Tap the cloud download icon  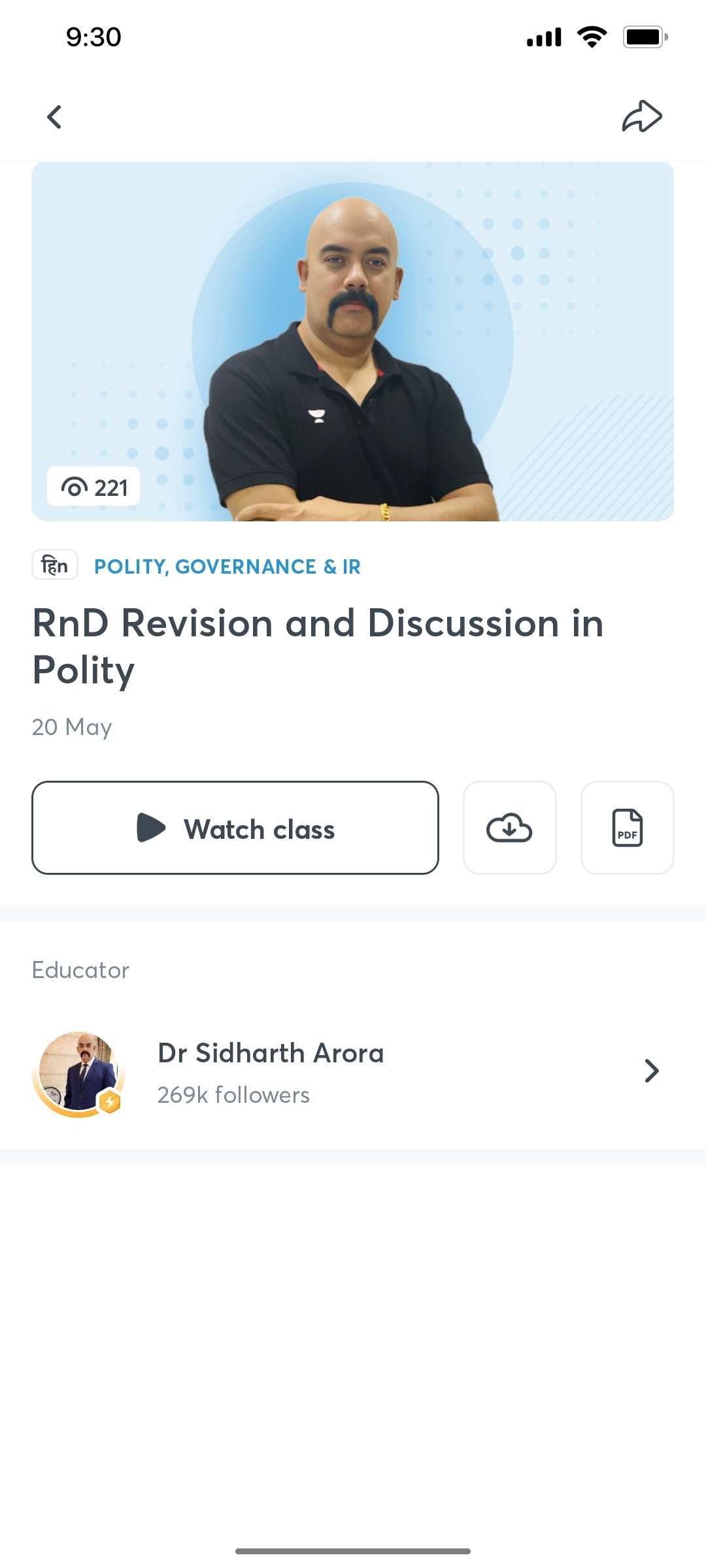coord(510,827)
